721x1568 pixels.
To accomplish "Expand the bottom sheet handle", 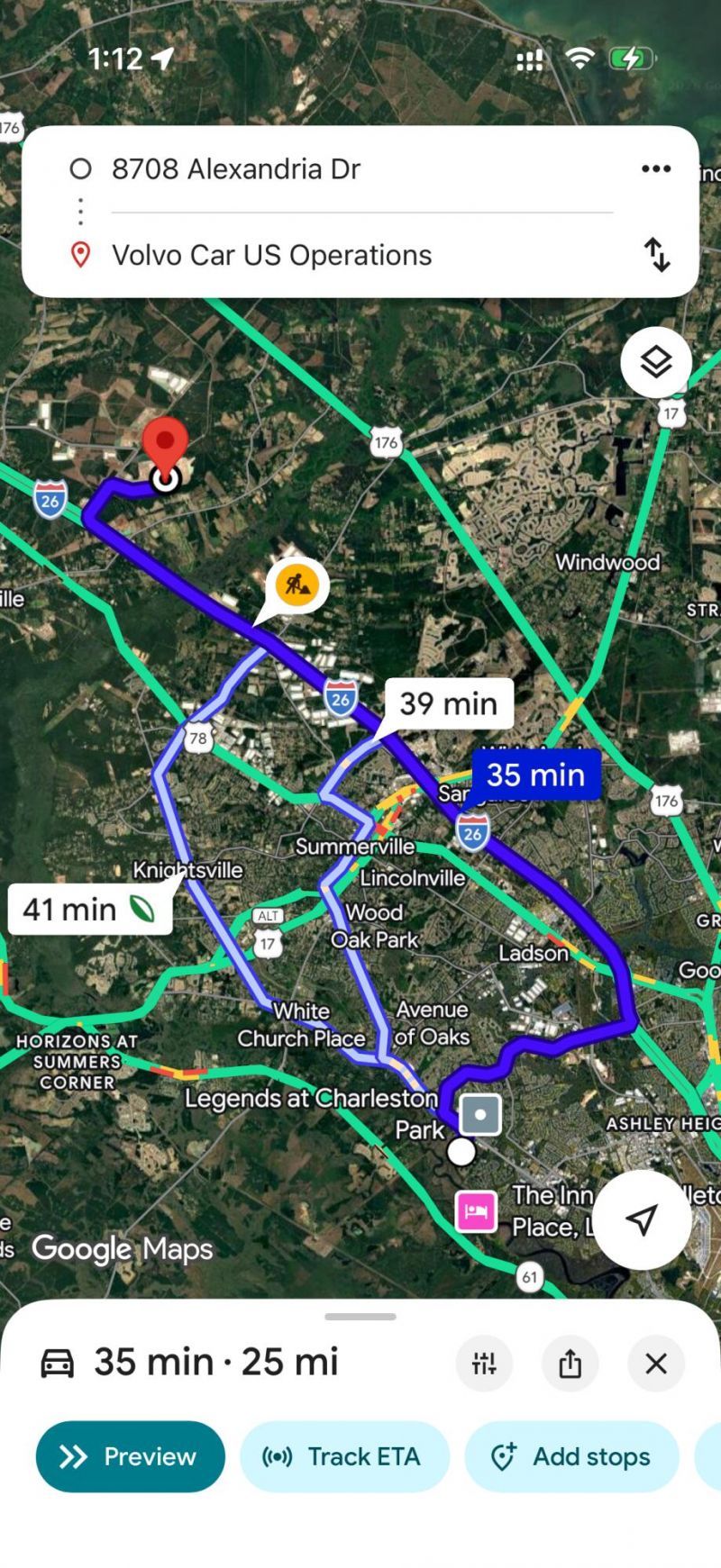I will click(360, 1317).
